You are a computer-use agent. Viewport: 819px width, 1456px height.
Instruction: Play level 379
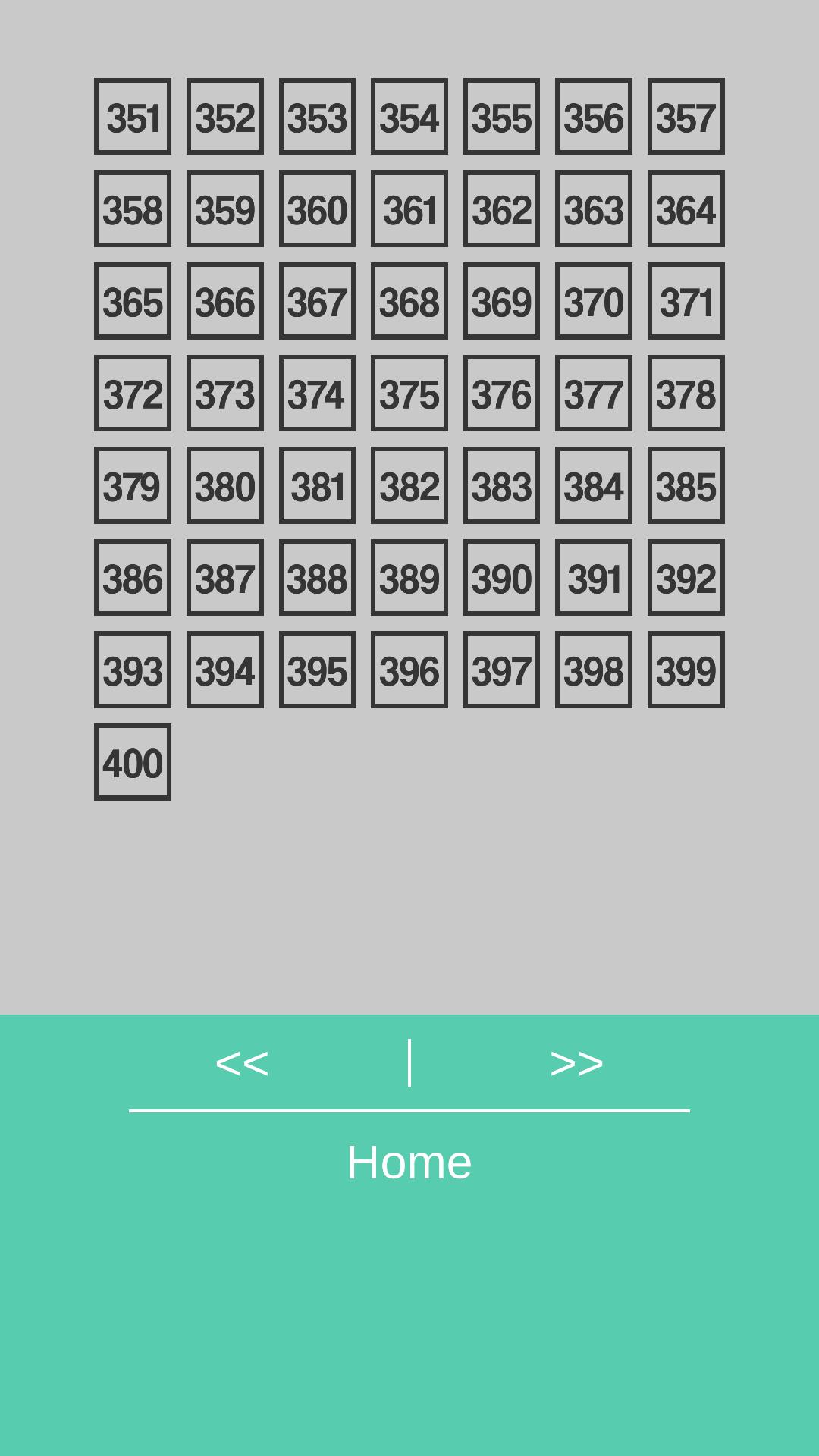click(133, 486)
